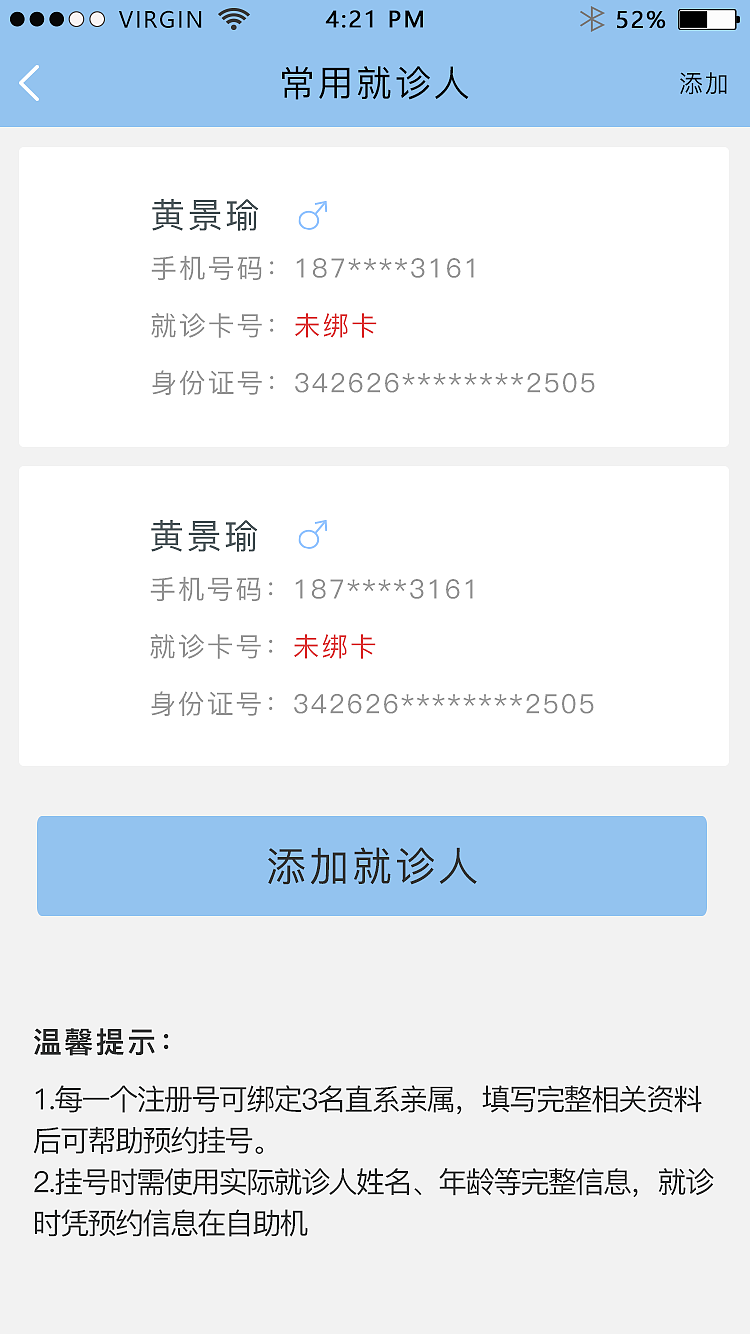Viewport: 750px width, 1334px height.
Task: Click 未绑卡 on the second patient card
Action: point(335,647)
